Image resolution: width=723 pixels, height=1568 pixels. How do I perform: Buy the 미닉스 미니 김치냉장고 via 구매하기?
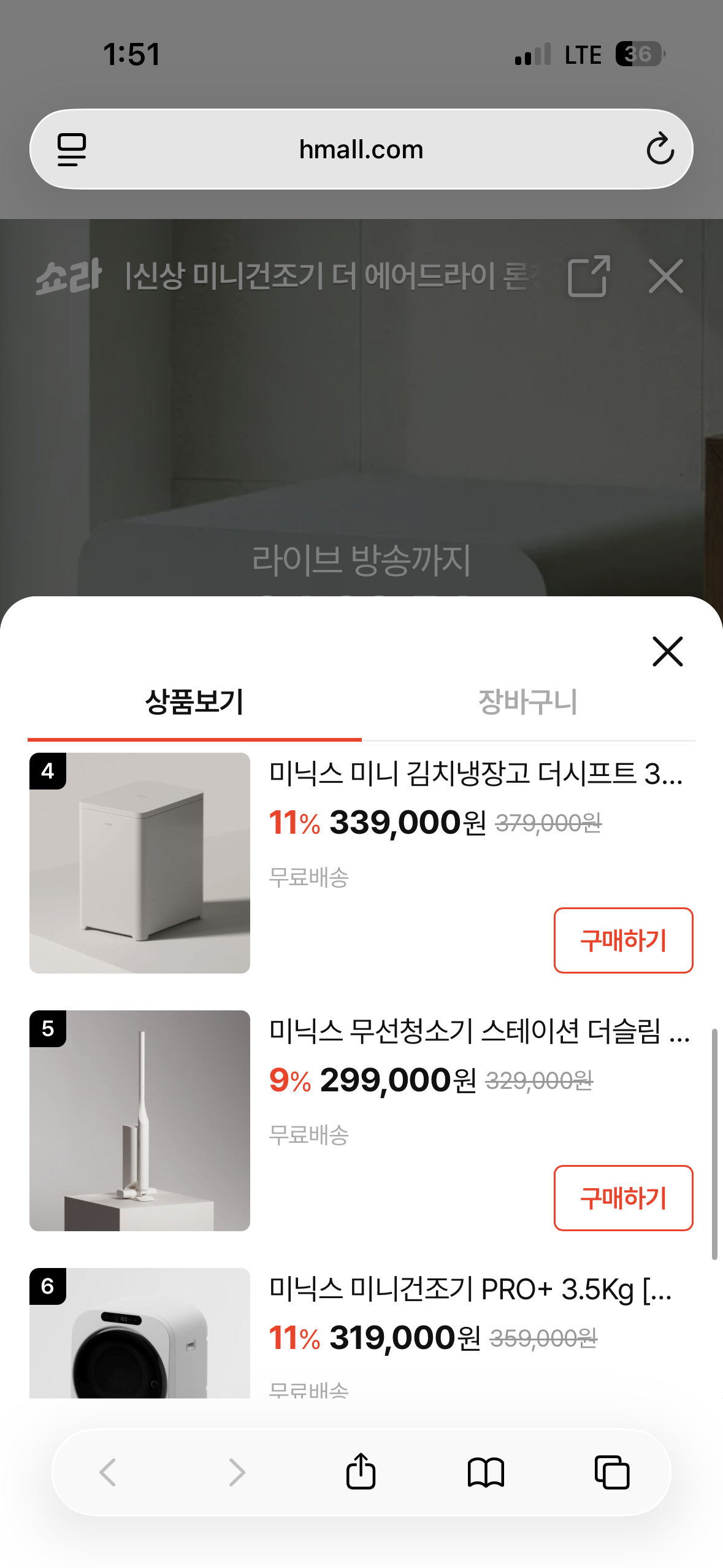[623, 940]
